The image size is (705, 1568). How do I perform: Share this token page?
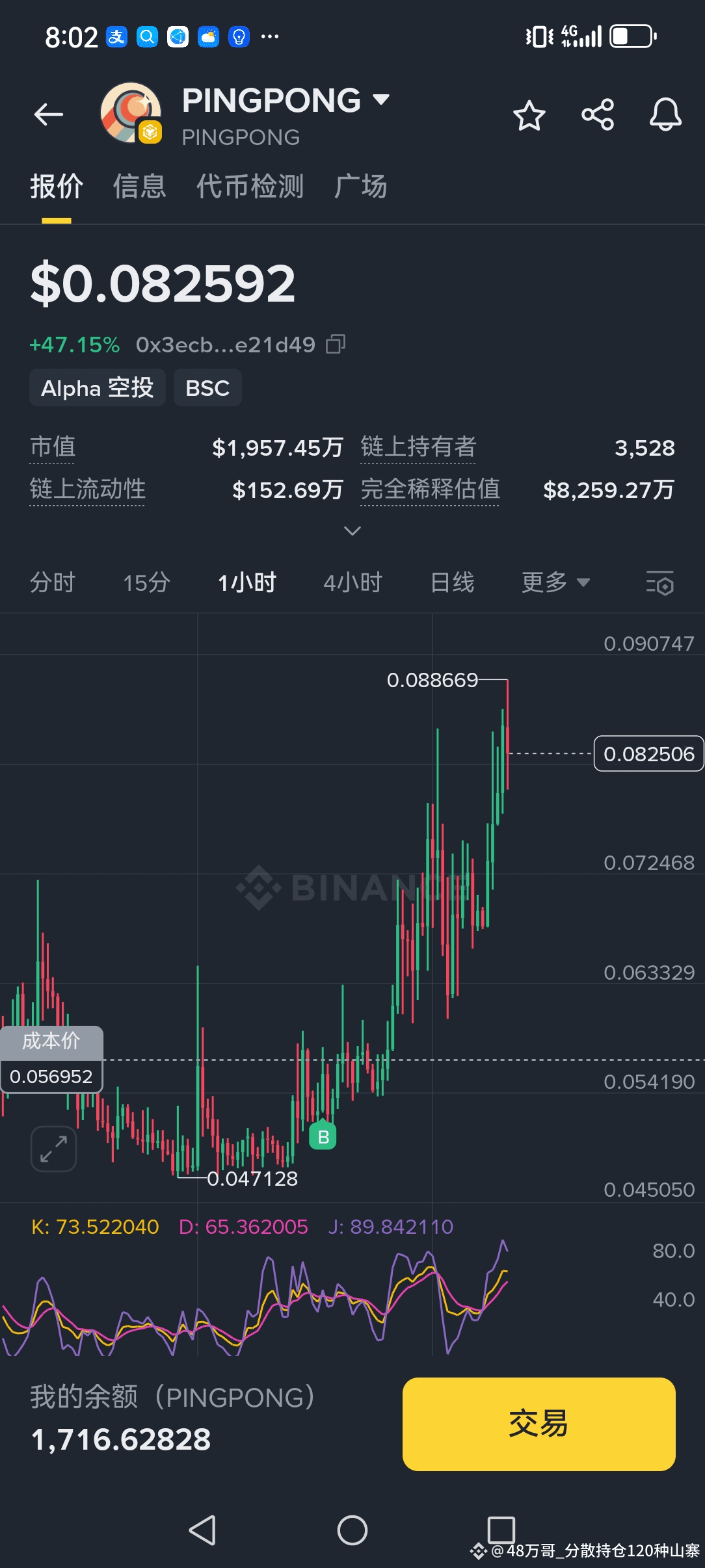tap(598, 115)
